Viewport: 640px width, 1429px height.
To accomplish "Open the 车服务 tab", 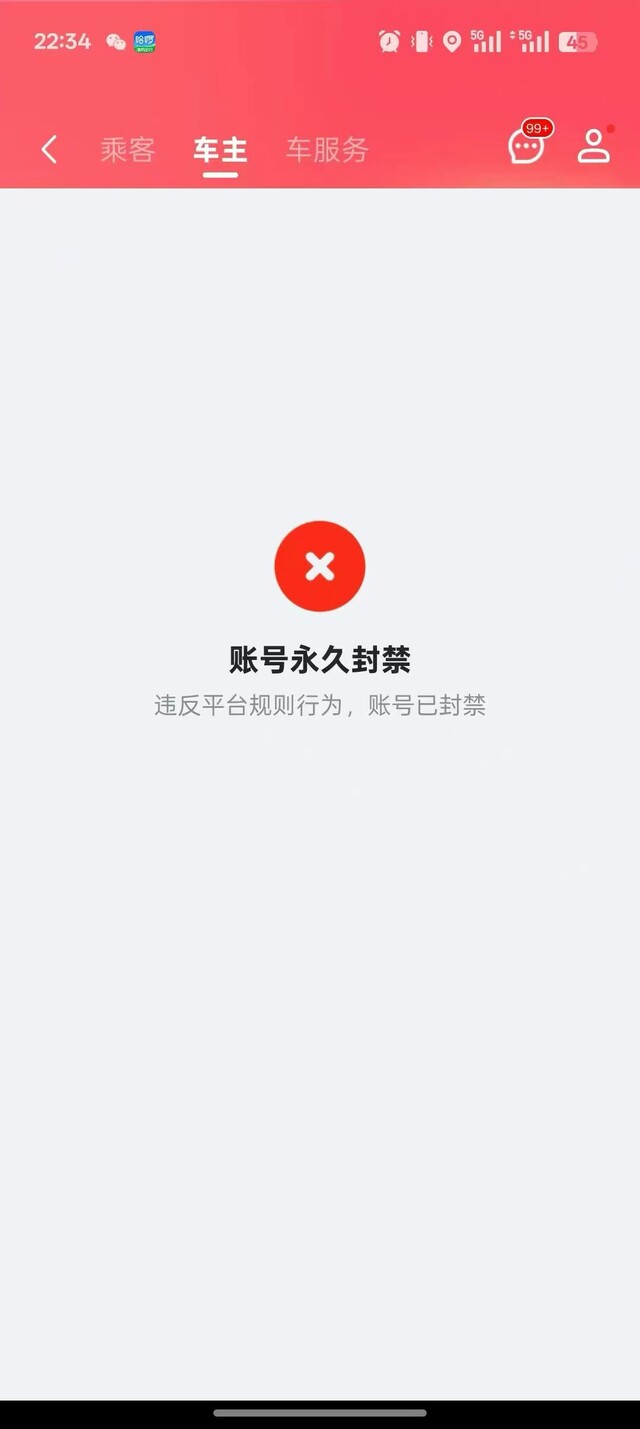I will (x=327, y=150).
